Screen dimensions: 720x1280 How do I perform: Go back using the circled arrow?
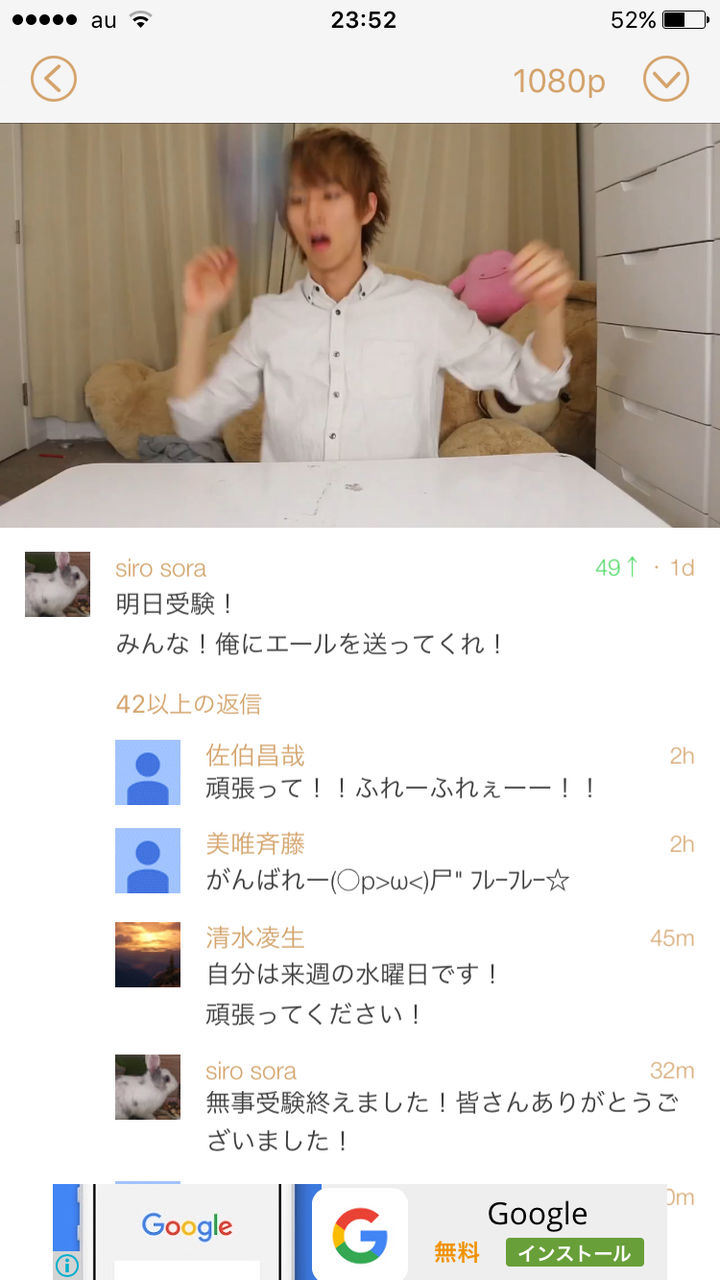(53, 78)
